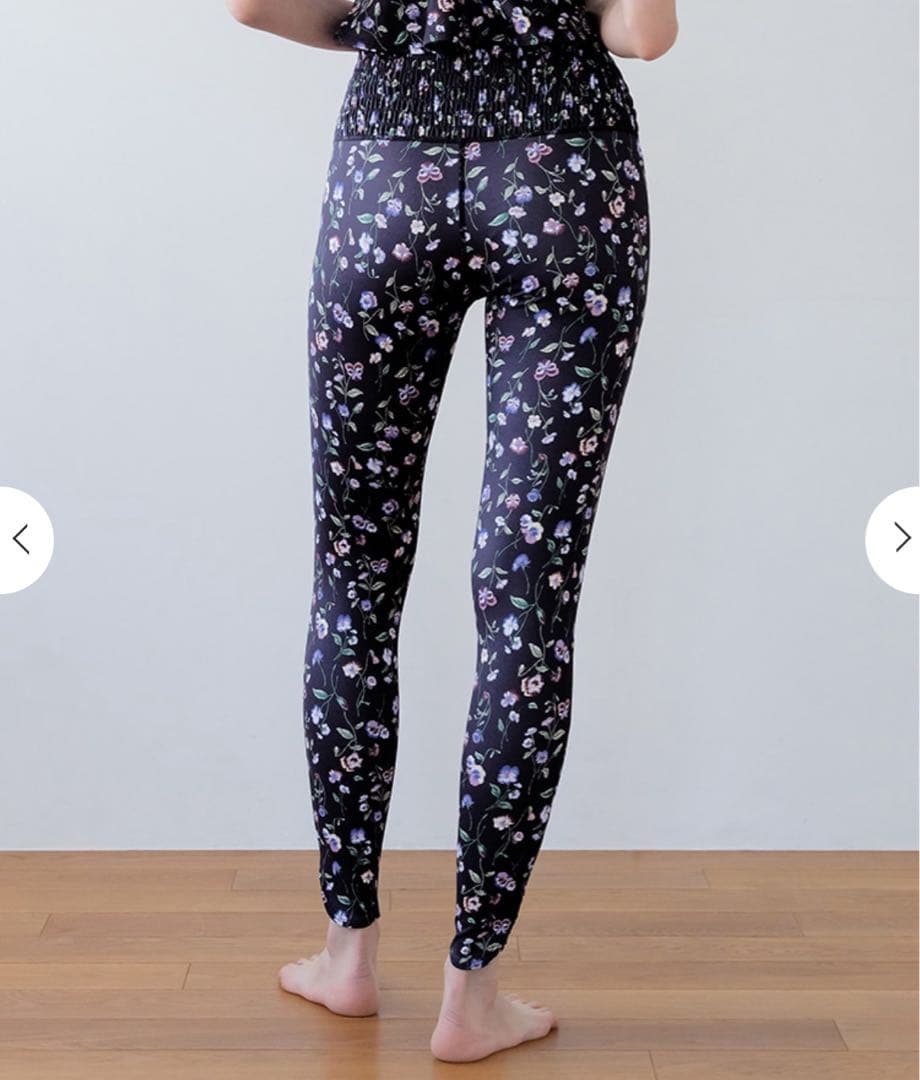Go to the previous product image
This screenshot has height=1080, width=920.
[x=22, y=540]
